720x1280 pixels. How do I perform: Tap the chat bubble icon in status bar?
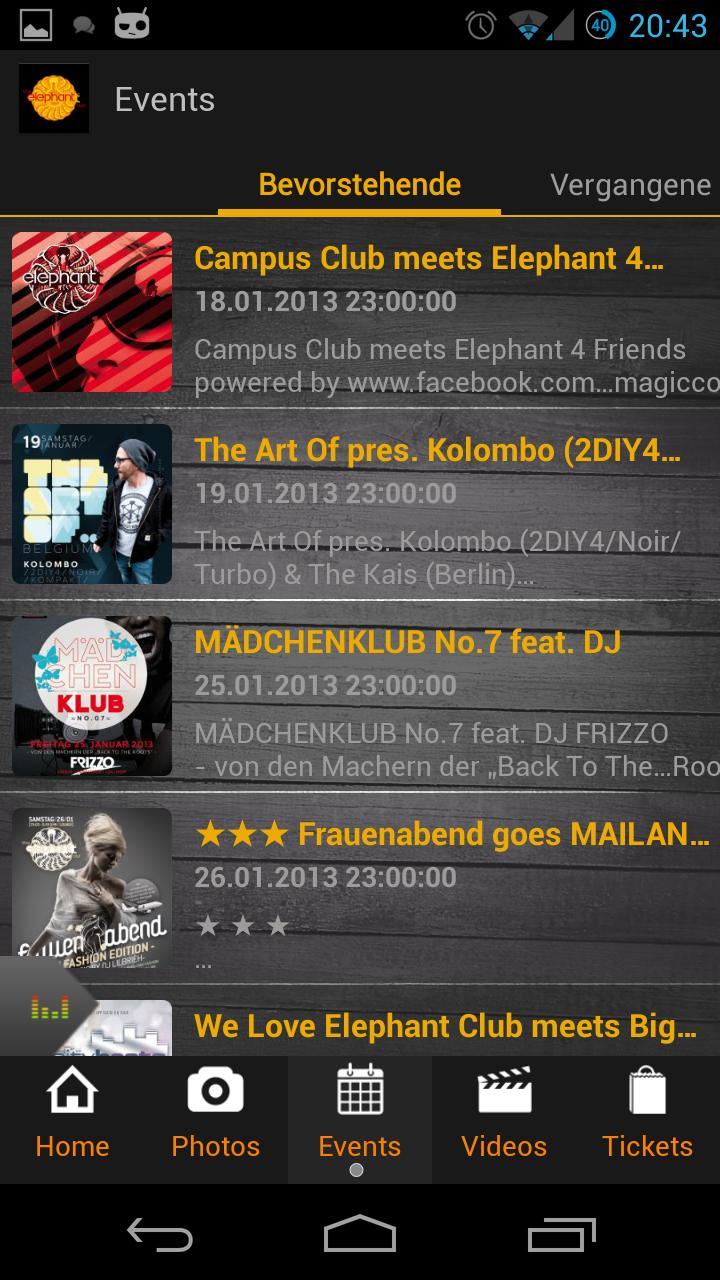click(83, 27)
